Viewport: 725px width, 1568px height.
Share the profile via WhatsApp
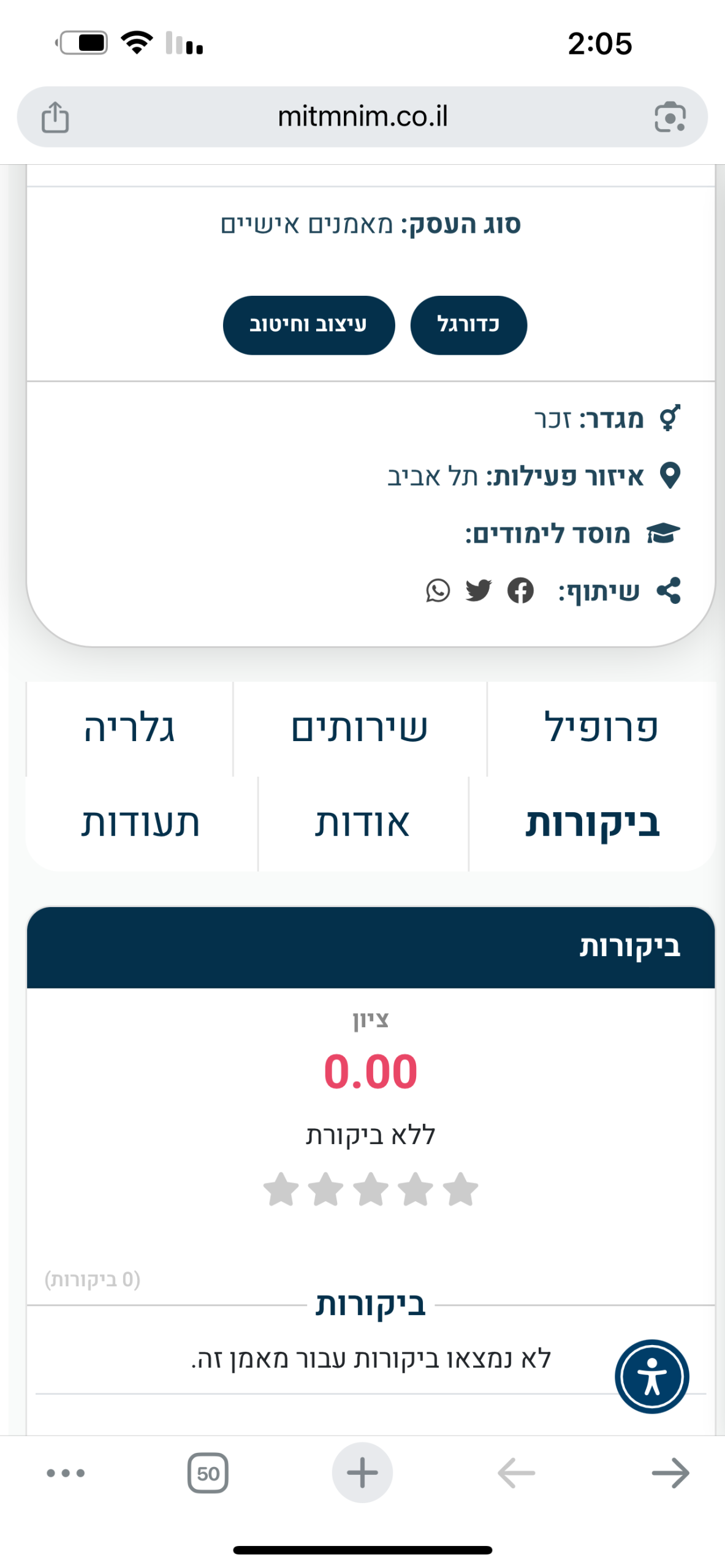tap(438, 590)
